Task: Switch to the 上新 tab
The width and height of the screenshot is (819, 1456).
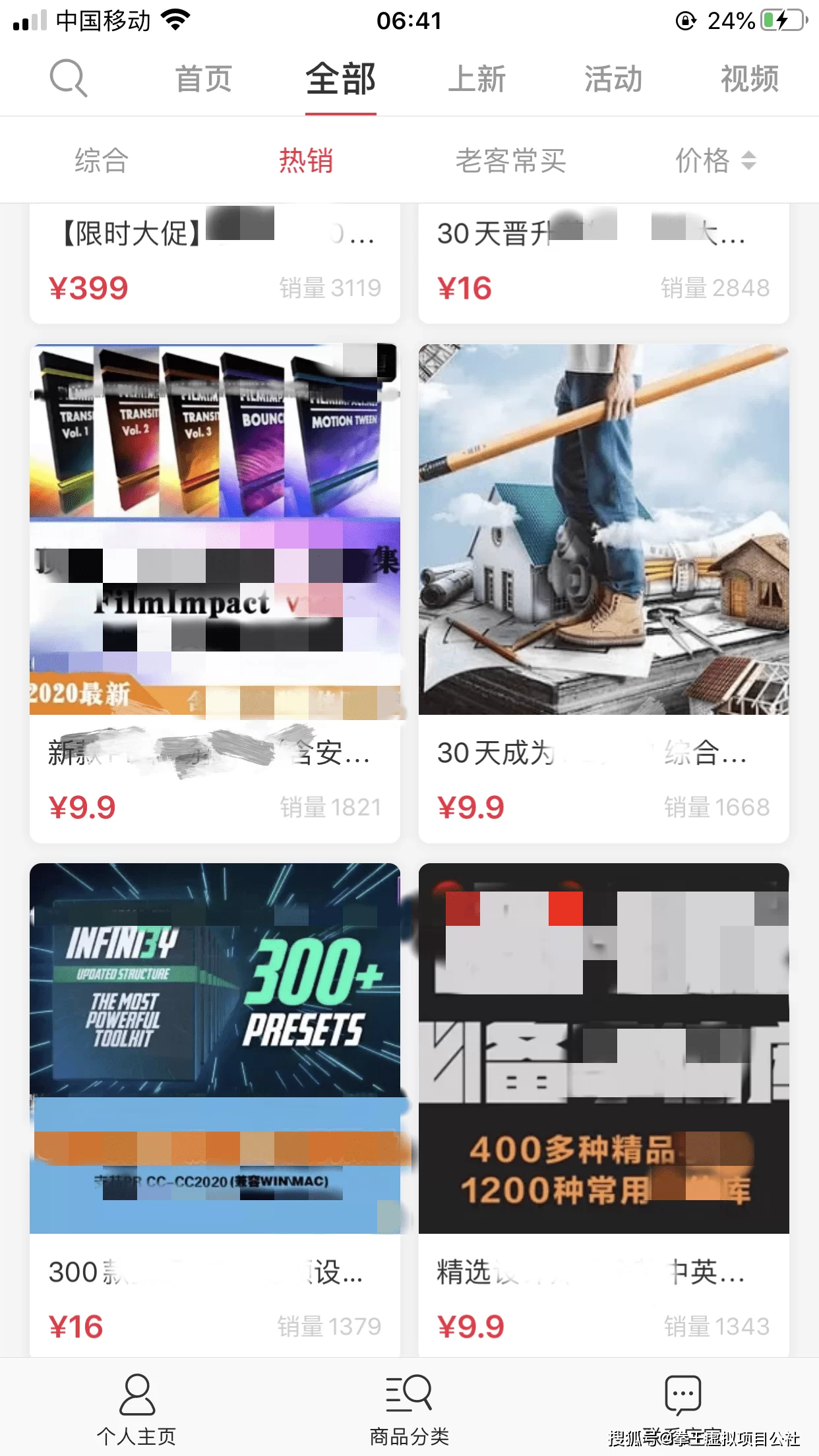Action: [x=477, y=79]
